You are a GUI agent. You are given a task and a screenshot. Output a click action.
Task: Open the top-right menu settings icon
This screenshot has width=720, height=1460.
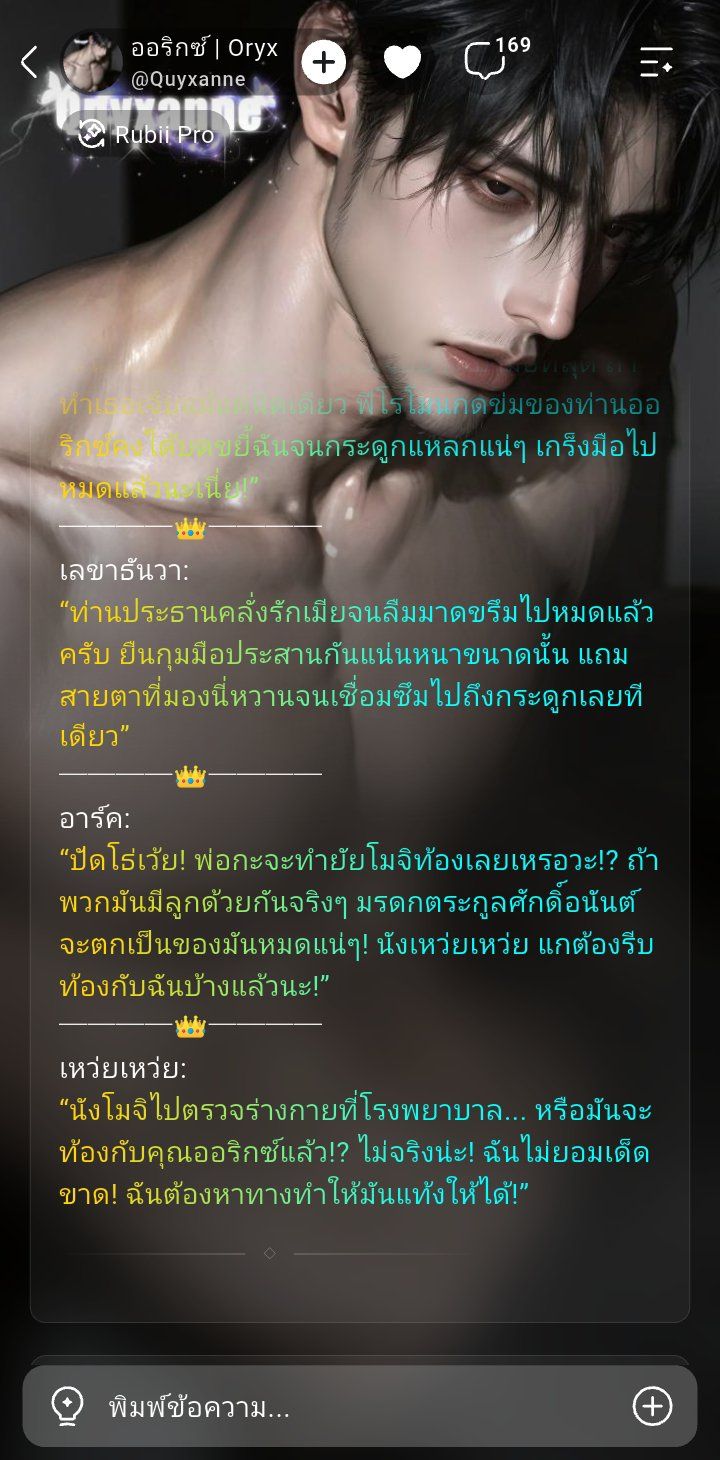(657, 62)
